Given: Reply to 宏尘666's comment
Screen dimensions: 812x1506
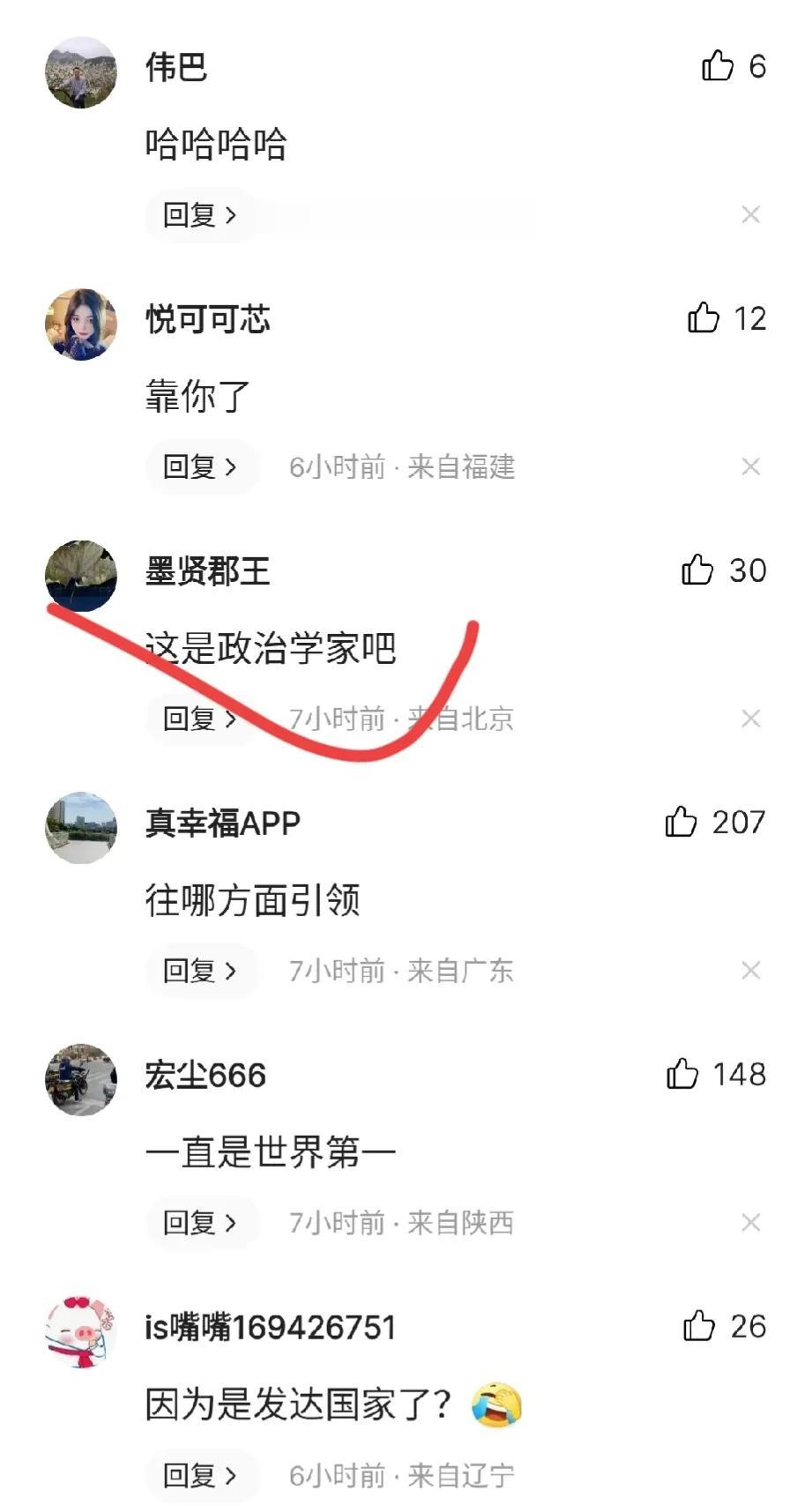Looking at the screenshot, I should pos(200,1223).
